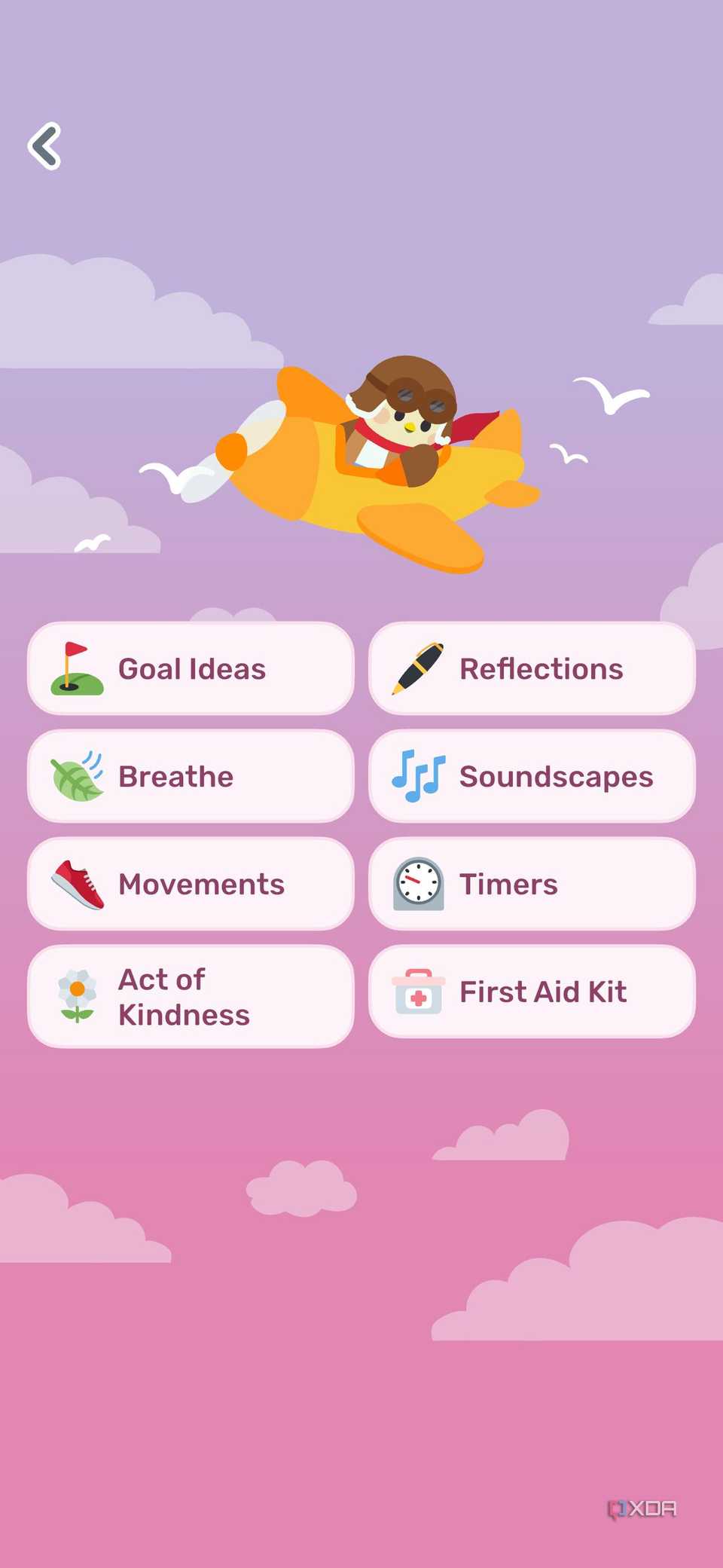
Task: Open Goal Ideas
Action: (191, 668)
